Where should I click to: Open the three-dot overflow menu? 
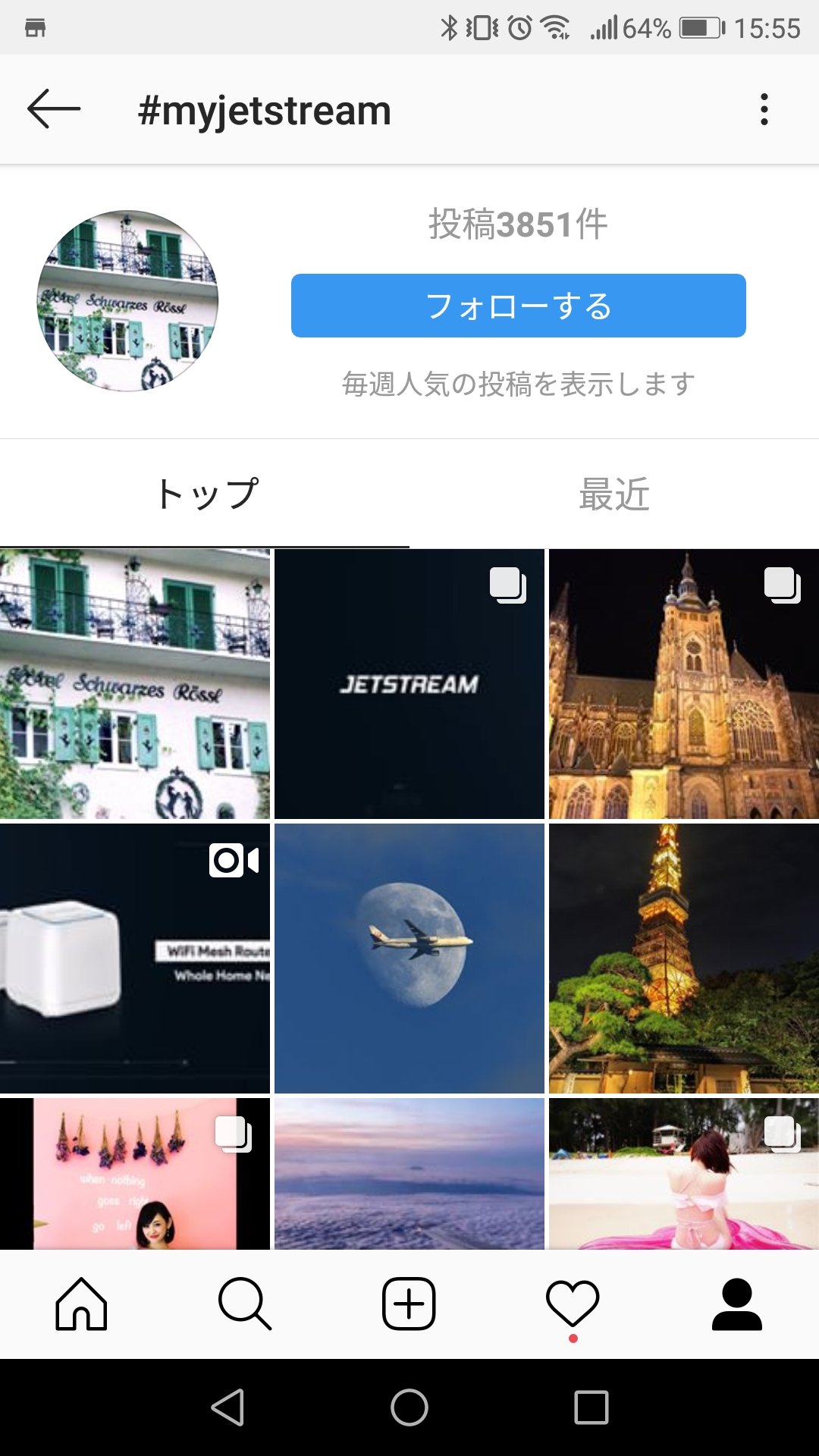764,109
